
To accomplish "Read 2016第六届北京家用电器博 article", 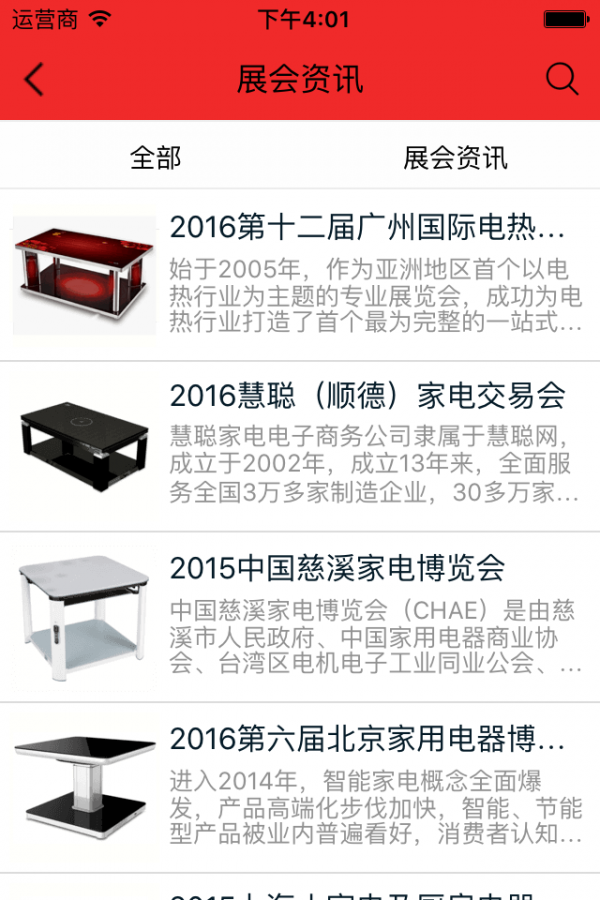I will pos(366,739).
